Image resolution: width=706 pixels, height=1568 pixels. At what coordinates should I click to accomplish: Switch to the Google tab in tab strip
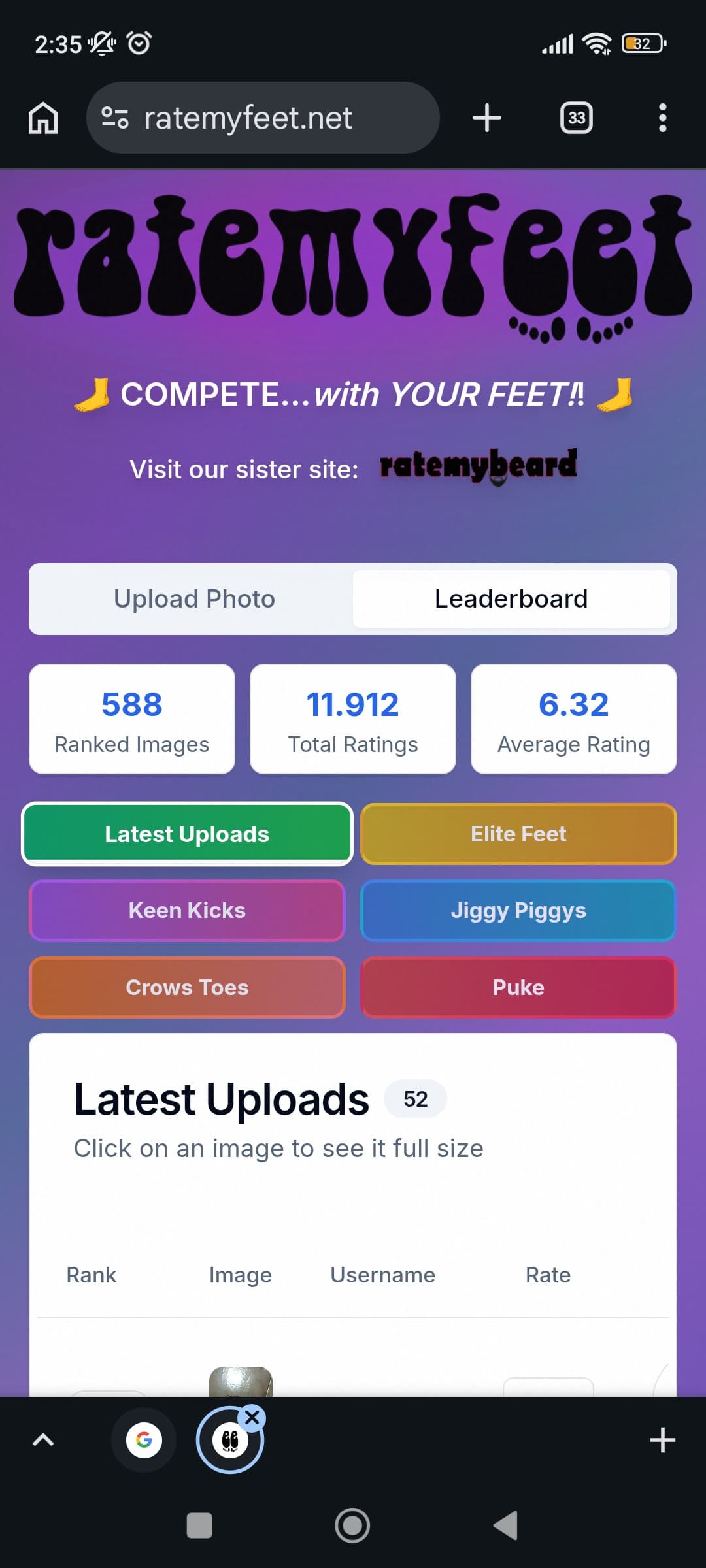144,1440
